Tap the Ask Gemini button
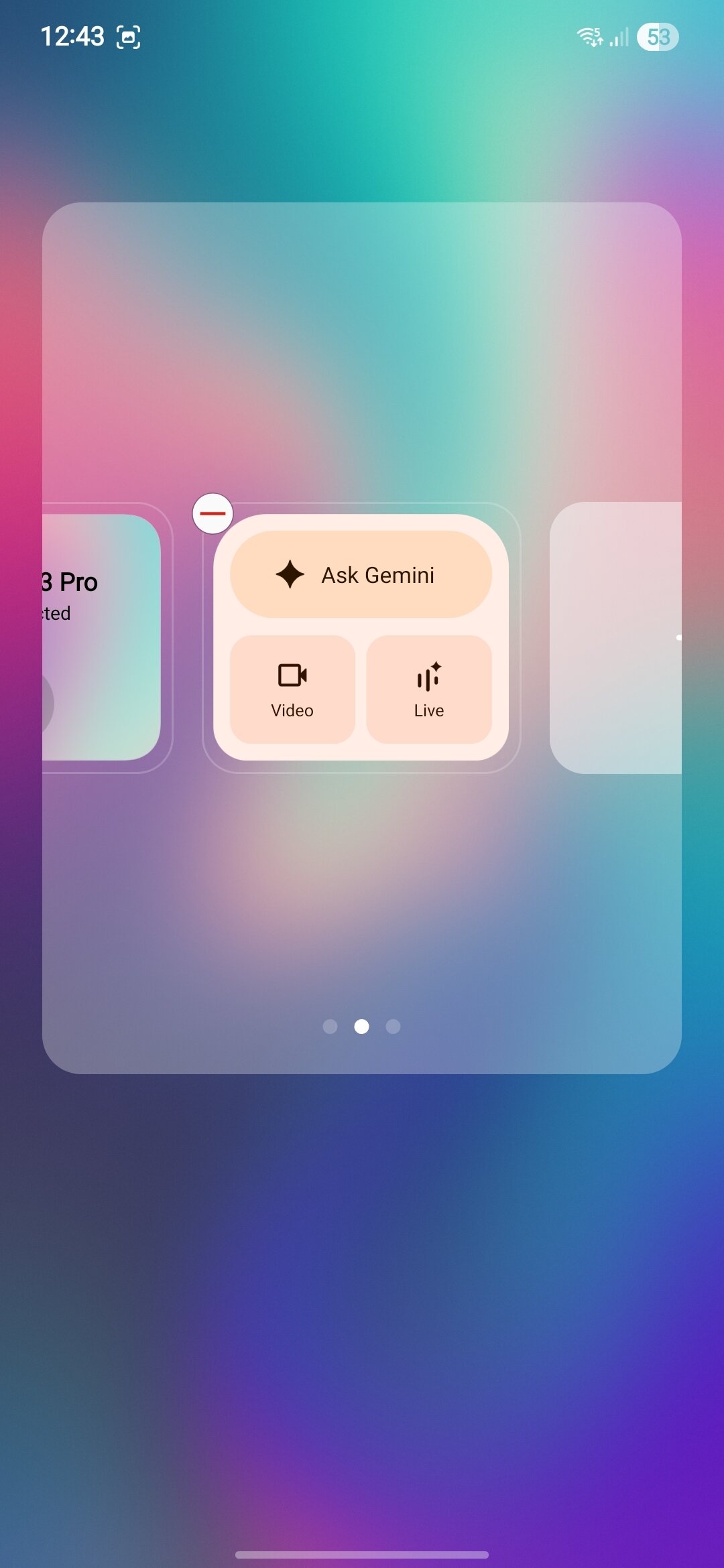 click(360, 574)
